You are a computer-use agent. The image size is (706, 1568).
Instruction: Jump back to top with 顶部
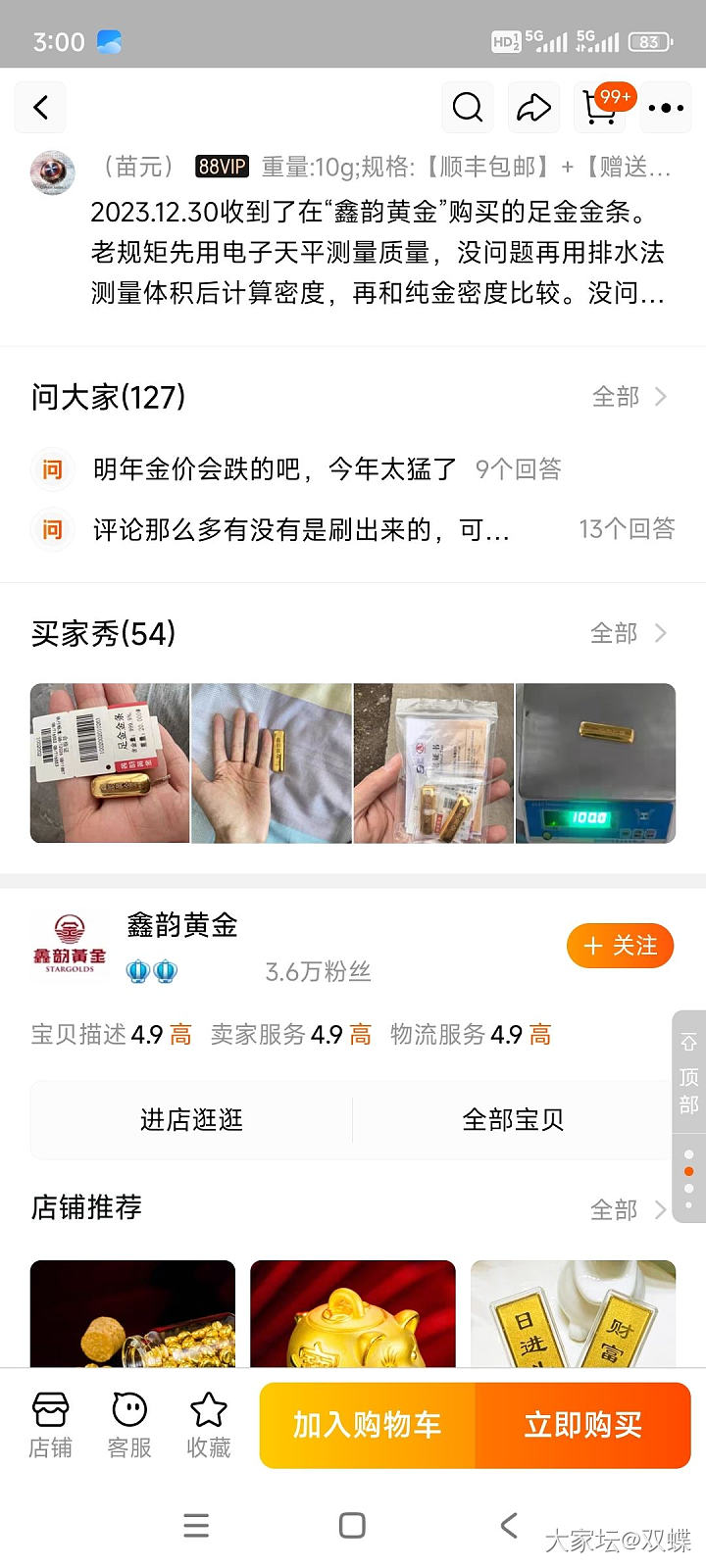point(688,1077)
